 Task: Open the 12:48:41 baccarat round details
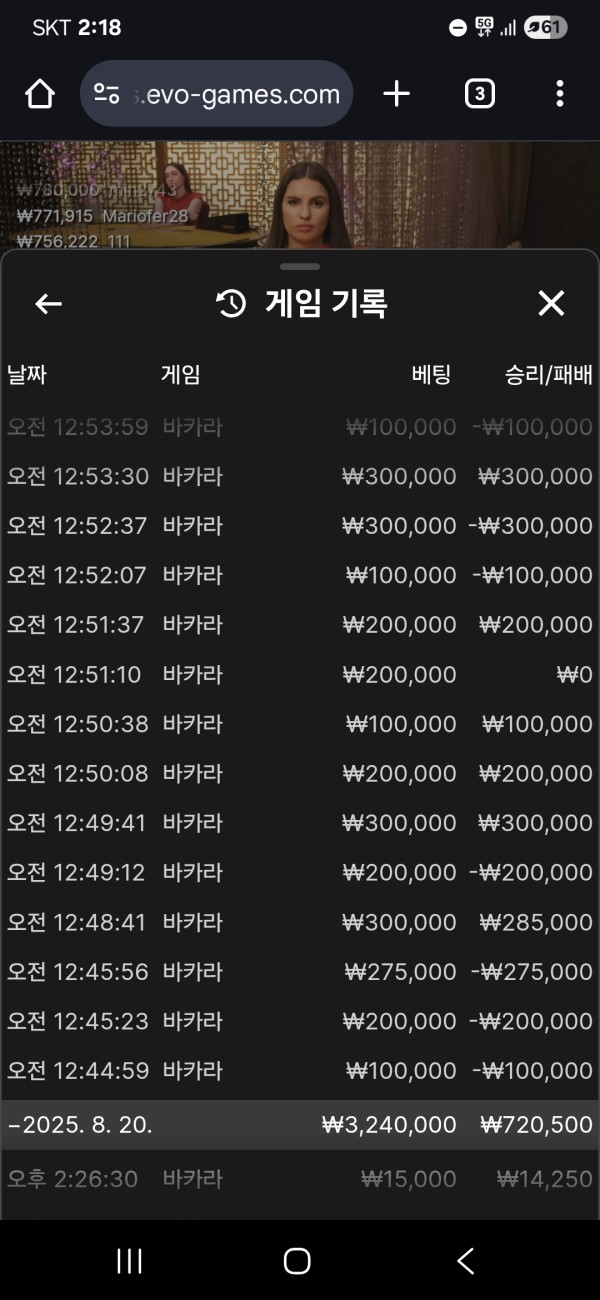[300, 921]
